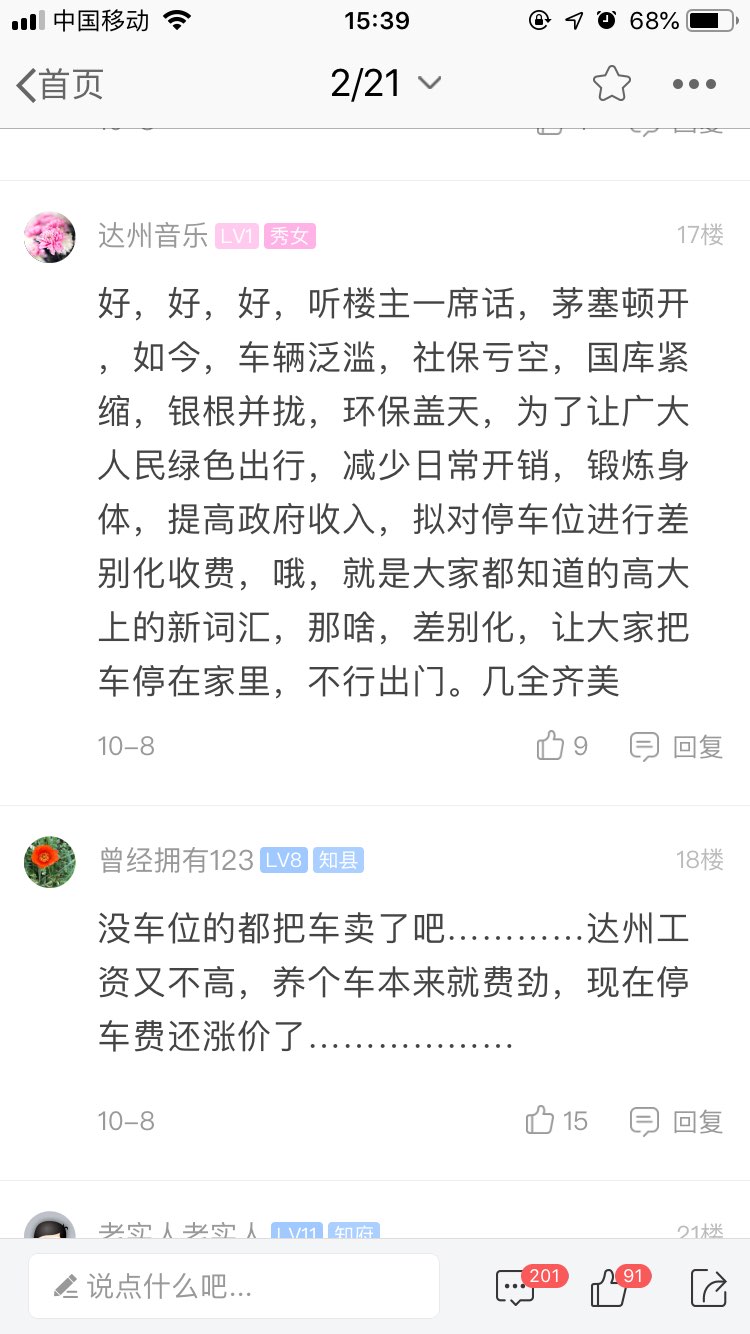Favorite this thread with the star

coord(611,84)
